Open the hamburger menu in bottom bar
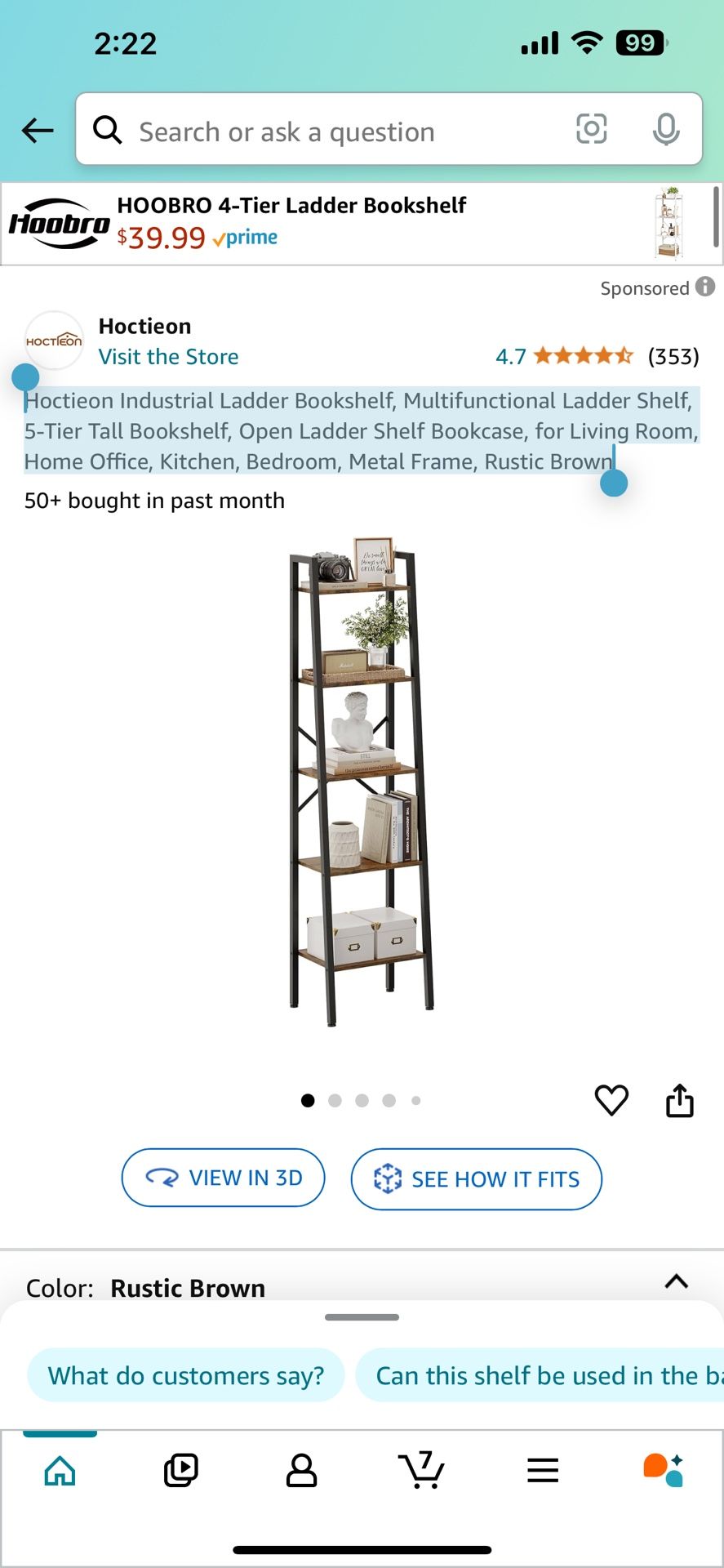 [x=542, y=1468]
